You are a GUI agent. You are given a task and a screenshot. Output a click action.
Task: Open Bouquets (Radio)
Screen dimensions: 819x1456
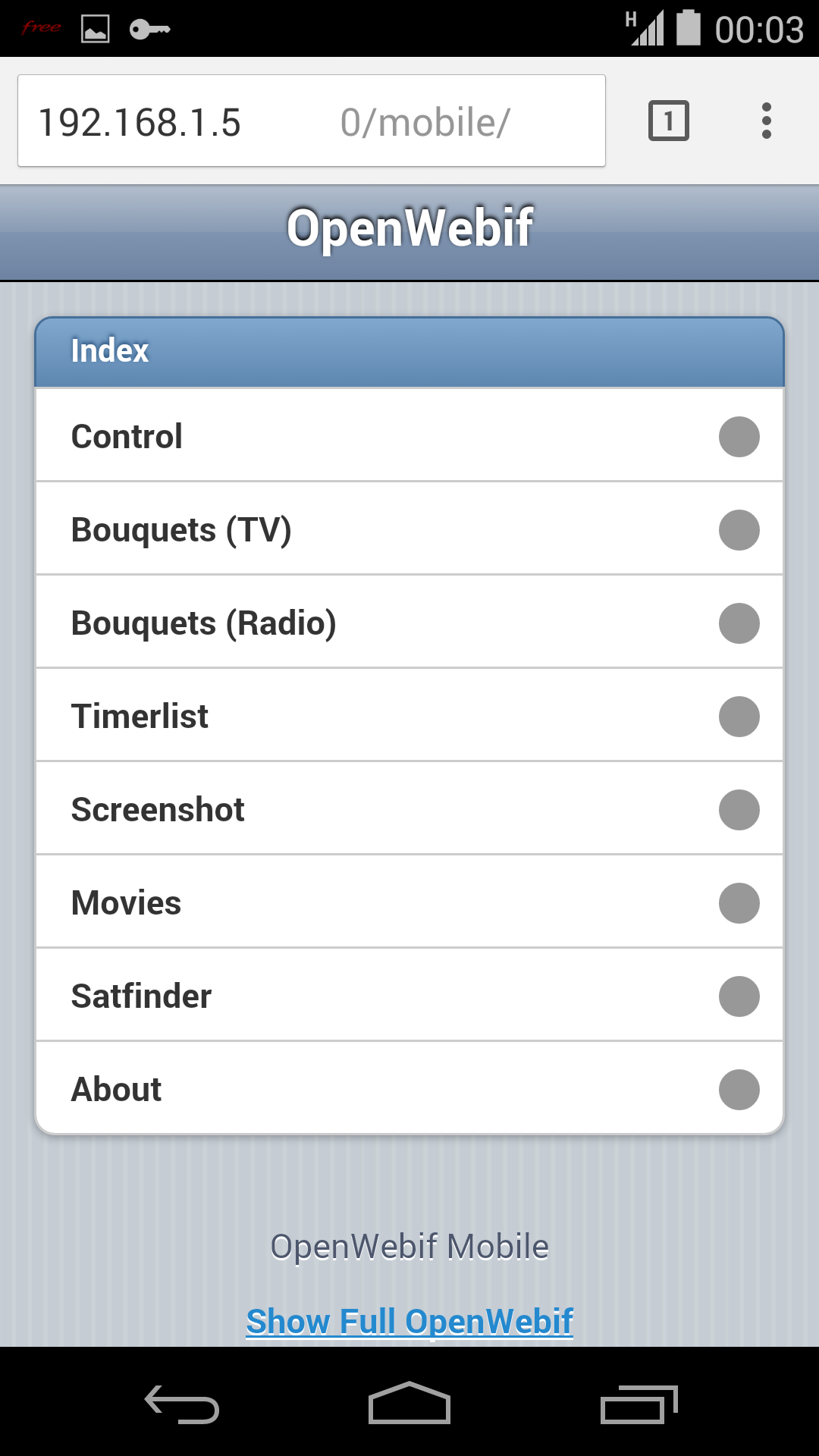pyautogui.click(x=409, y=622)
